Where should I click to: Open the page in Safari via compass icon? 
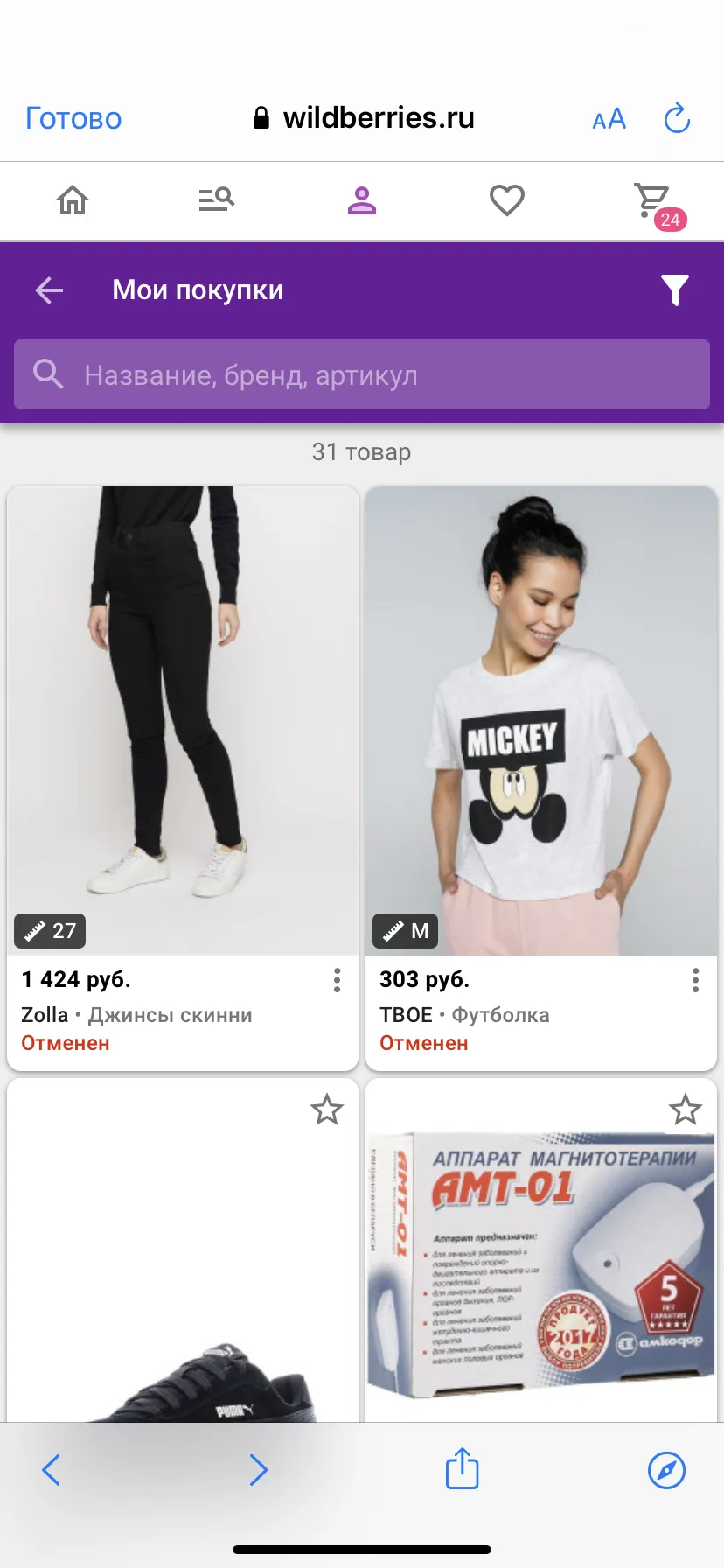point(666,1470)
